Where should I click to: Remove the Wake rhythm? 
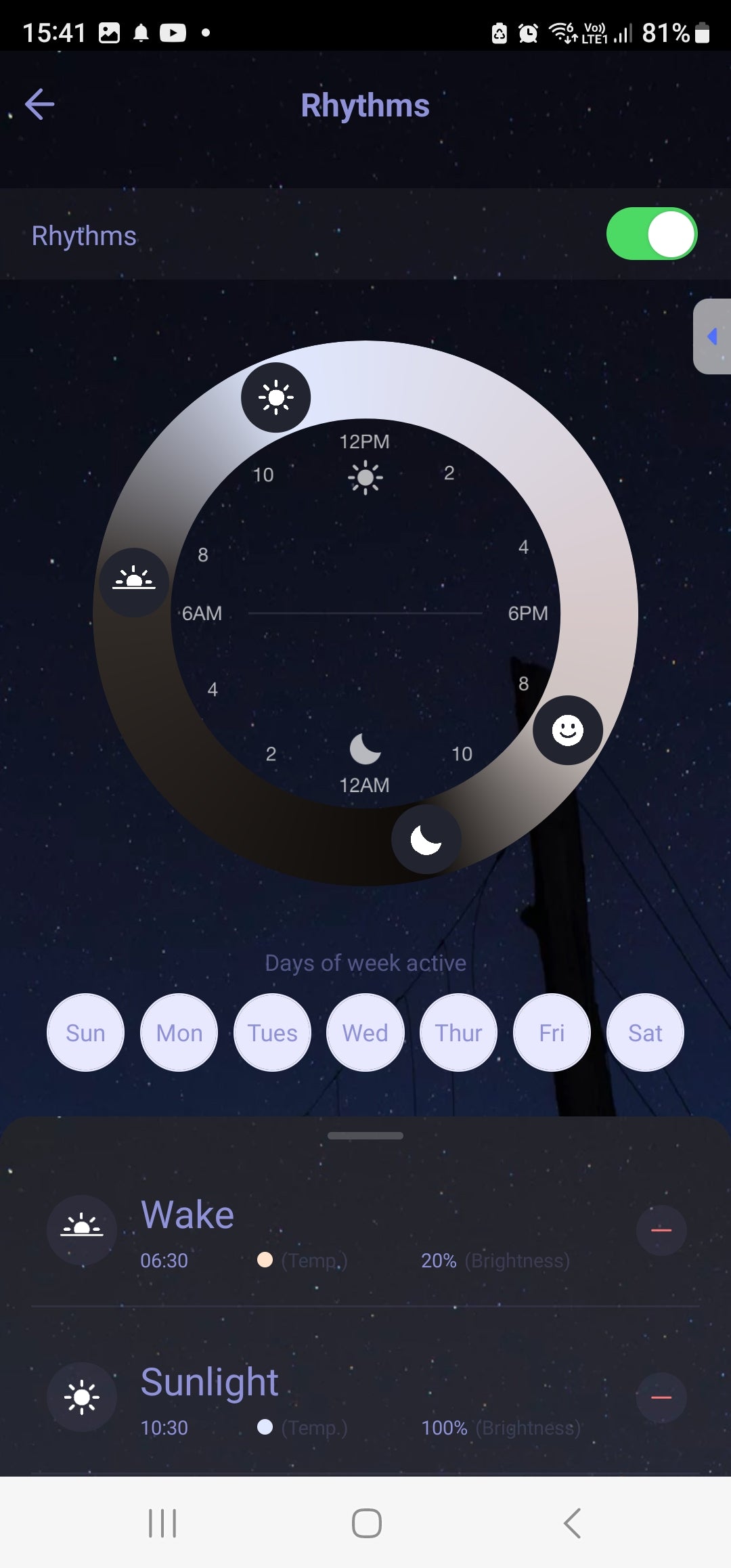[661, 1229]
